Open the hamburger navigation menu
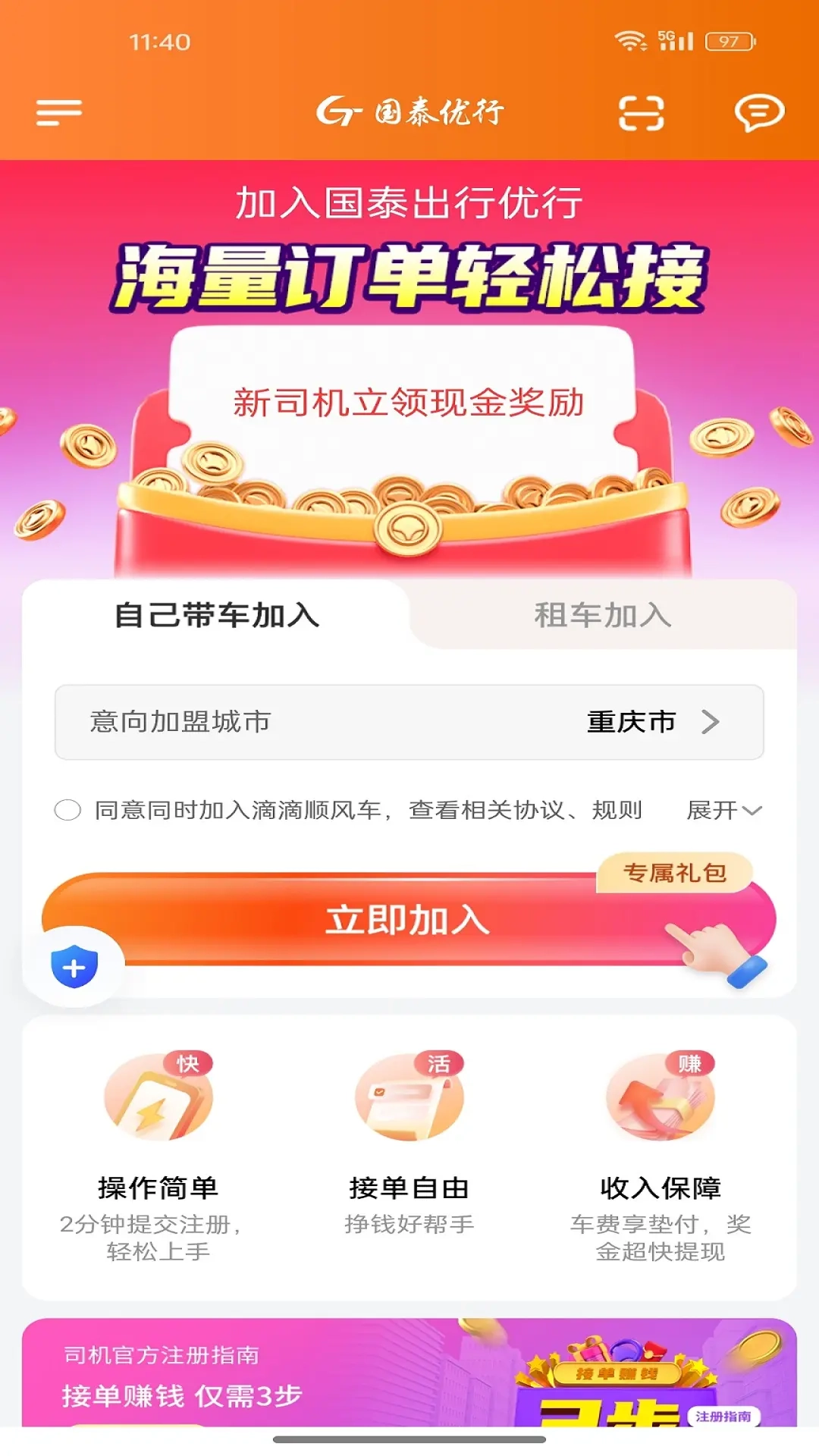 (x=56, y=112)
